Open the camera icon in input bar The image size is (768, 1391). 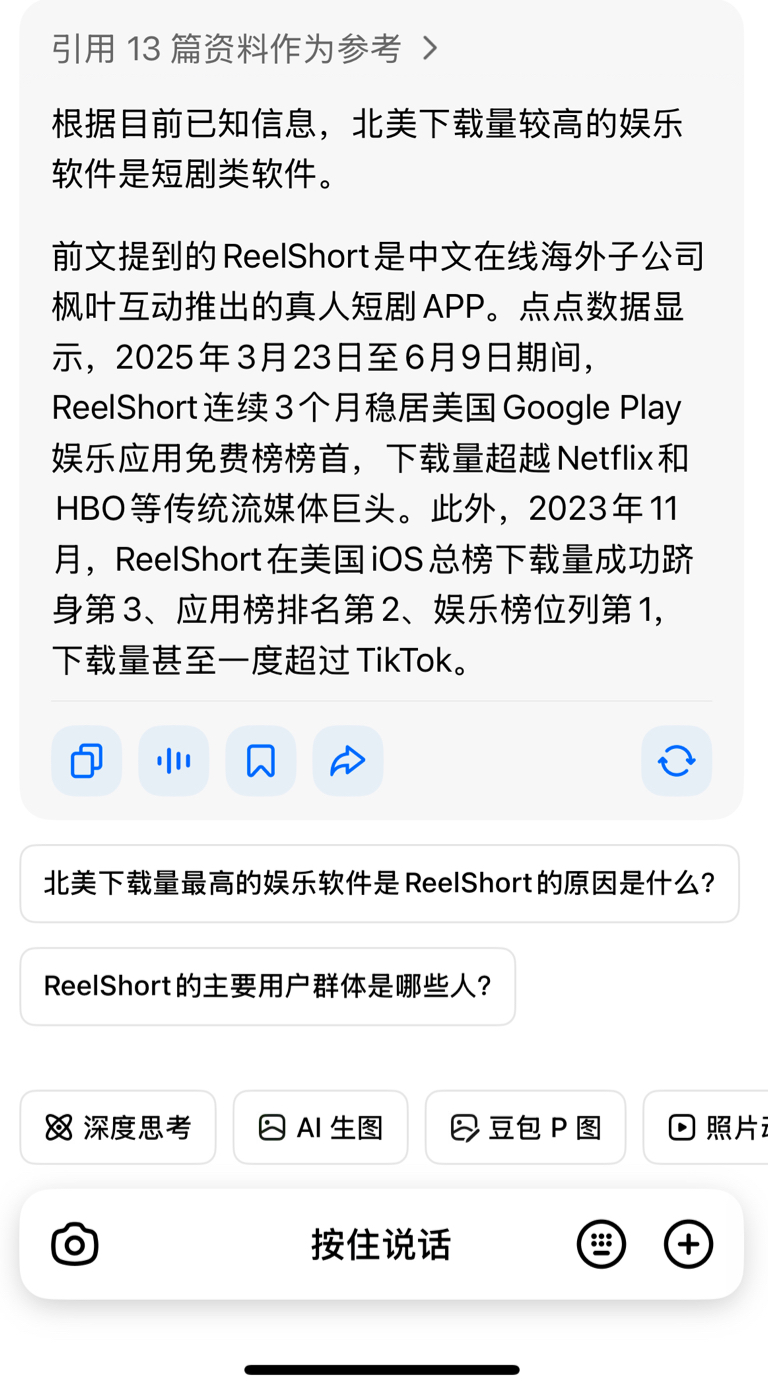[75, 1245]
